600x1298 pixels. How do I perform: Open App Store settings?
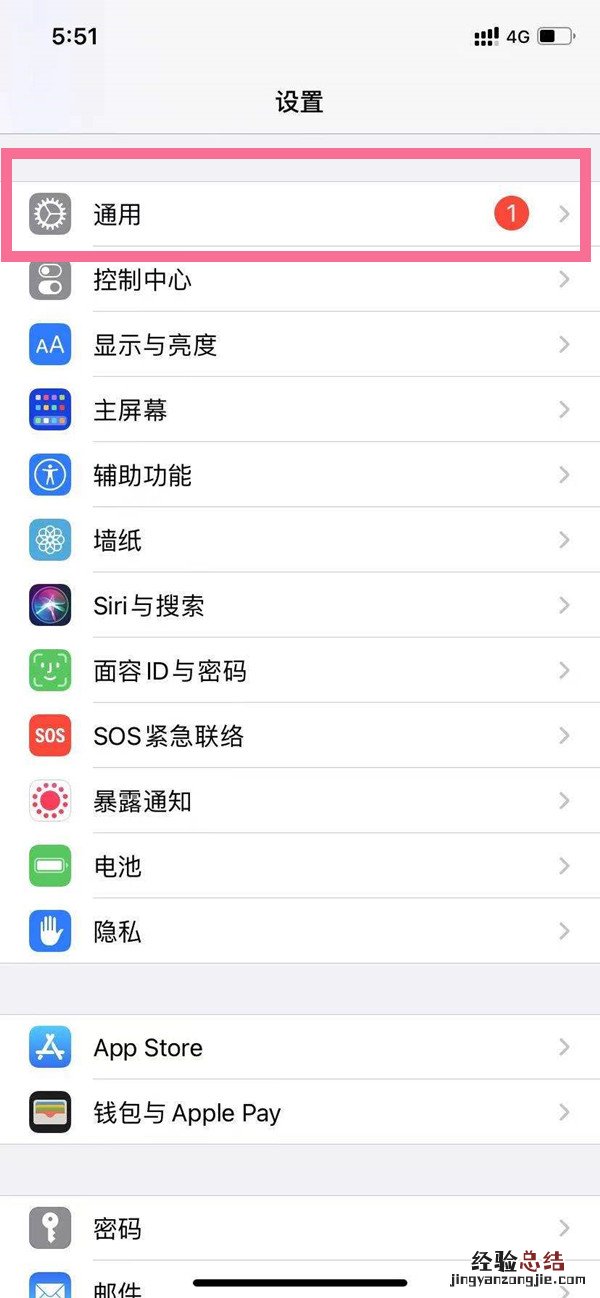pyautogui.click(x=300, y=1048)
